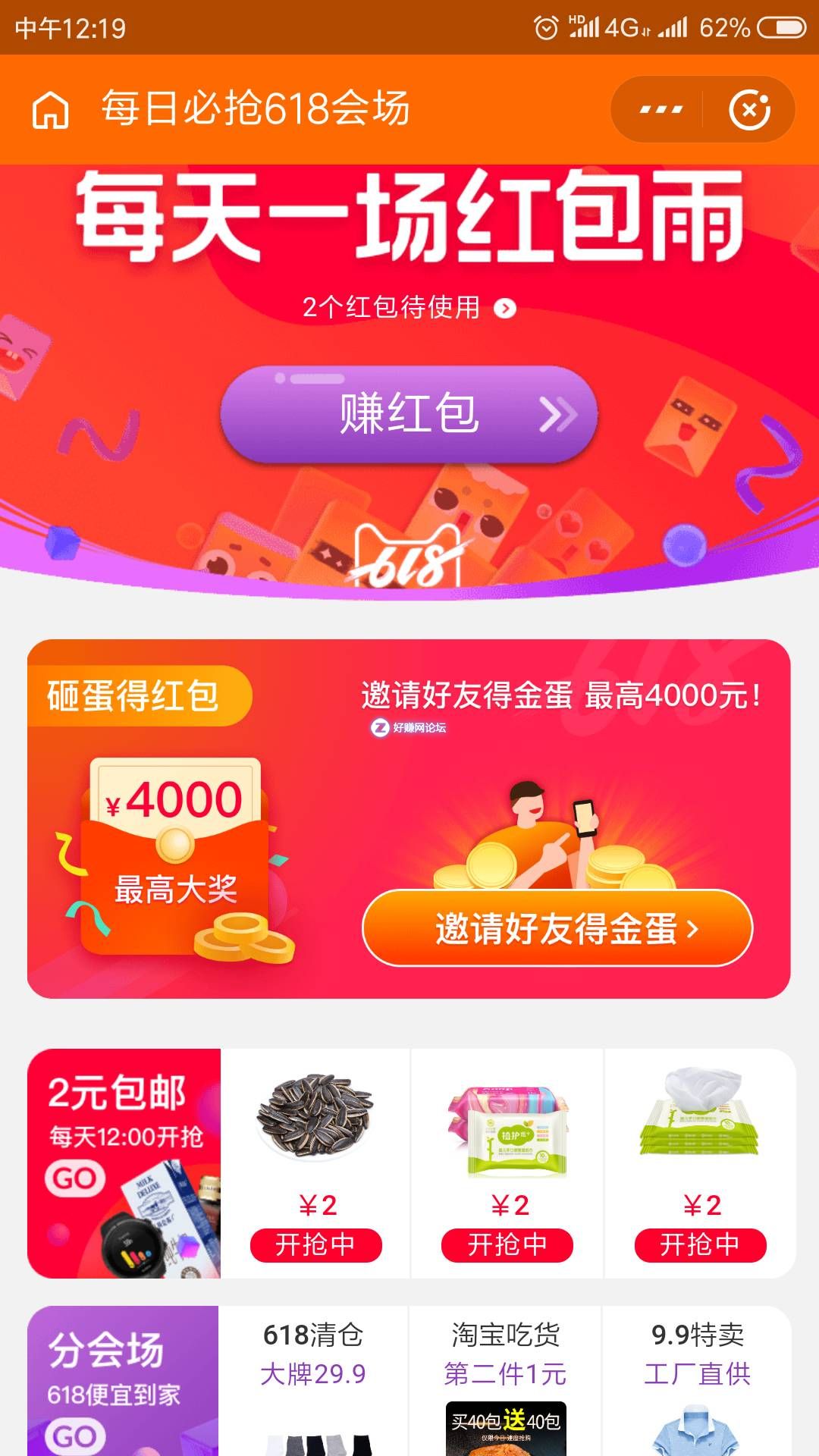Open the three-dot more options menu
This screenshot has width=819, height=1456.
click(x=661, y=110)
